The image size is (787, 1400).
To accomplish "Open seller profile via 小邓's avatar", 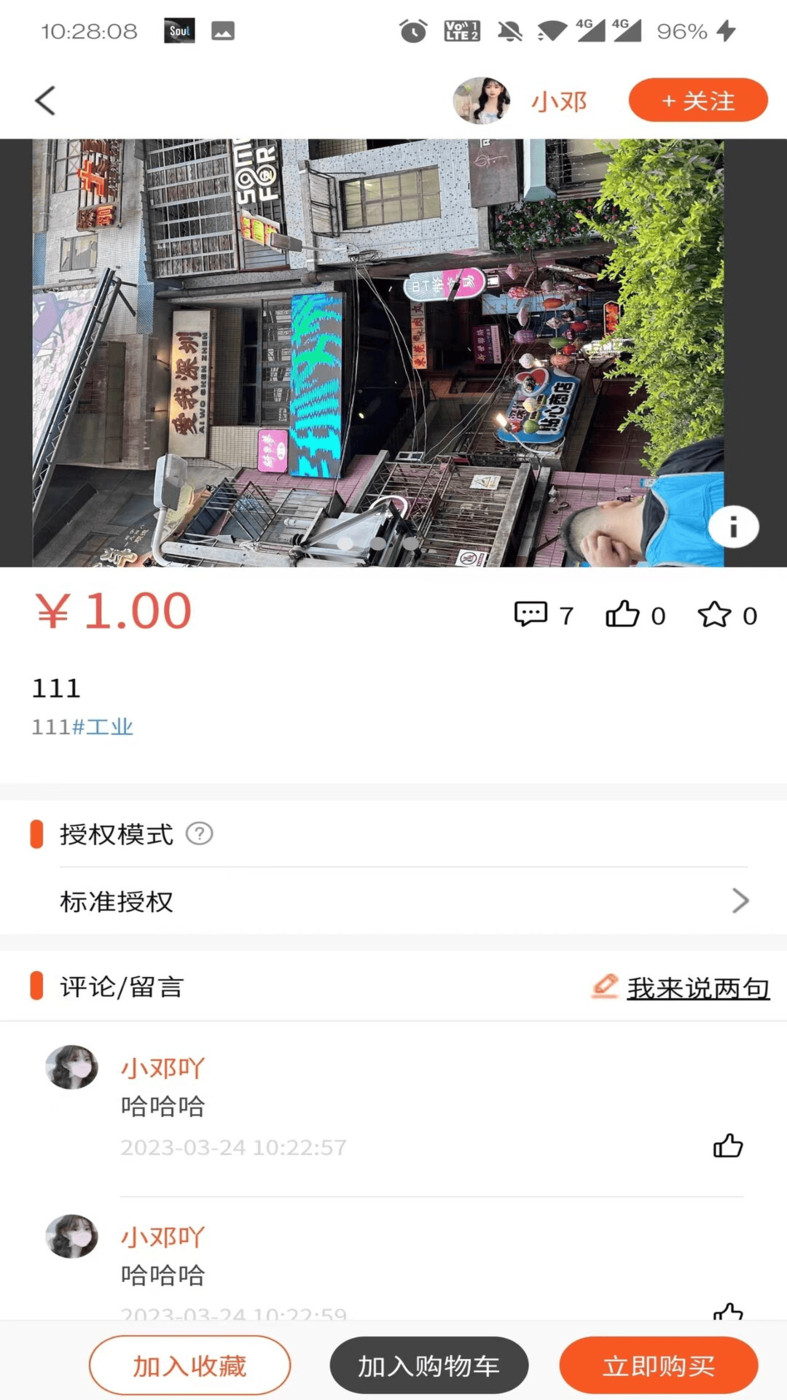I will tap(481, 100).
